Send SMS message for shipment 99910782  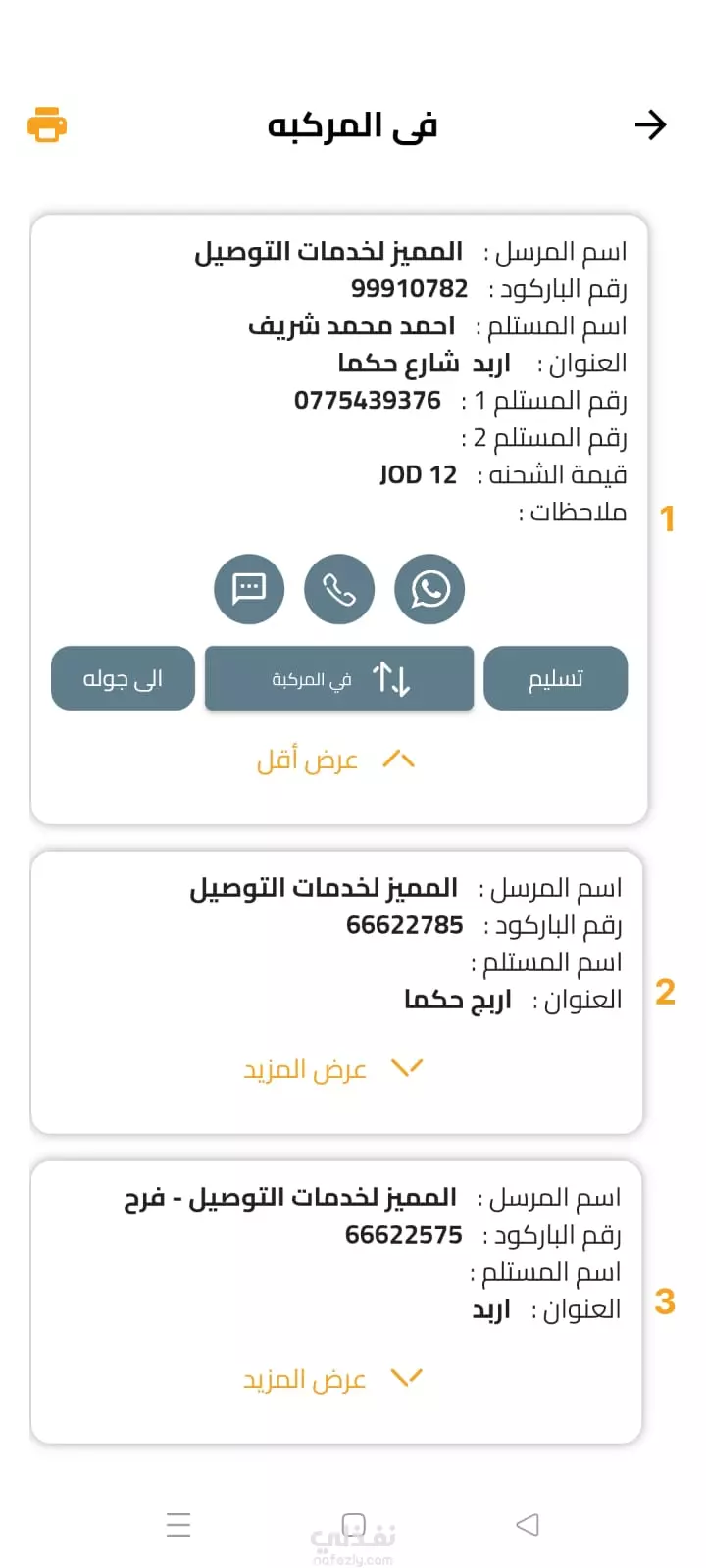249,589
